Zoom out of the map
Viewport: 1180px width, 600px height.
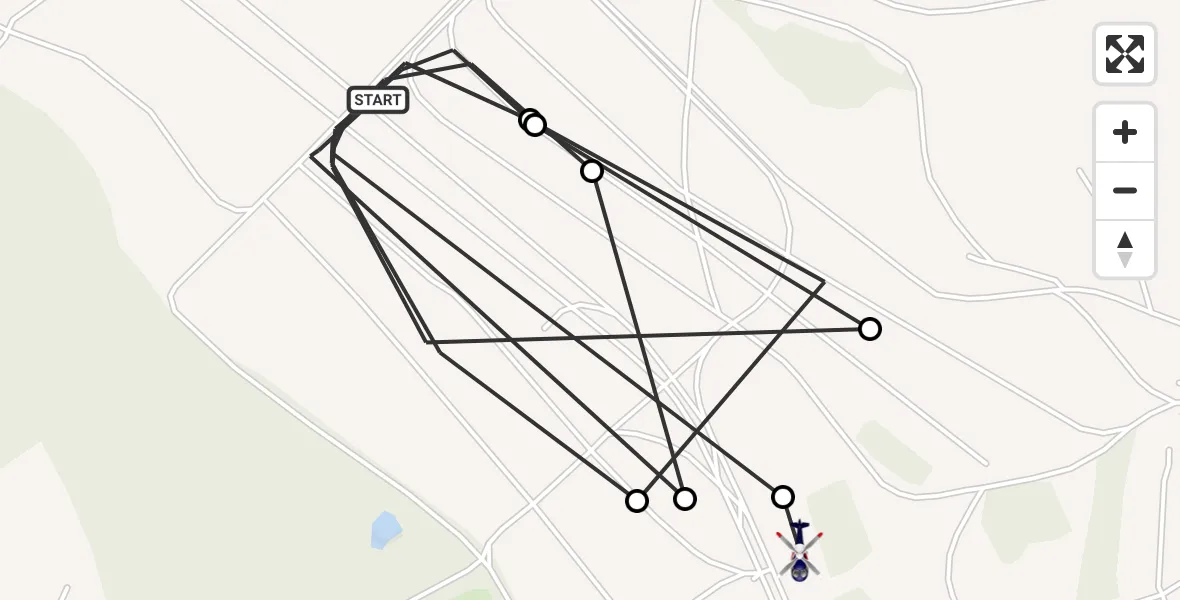click(x=1124, y=190)
